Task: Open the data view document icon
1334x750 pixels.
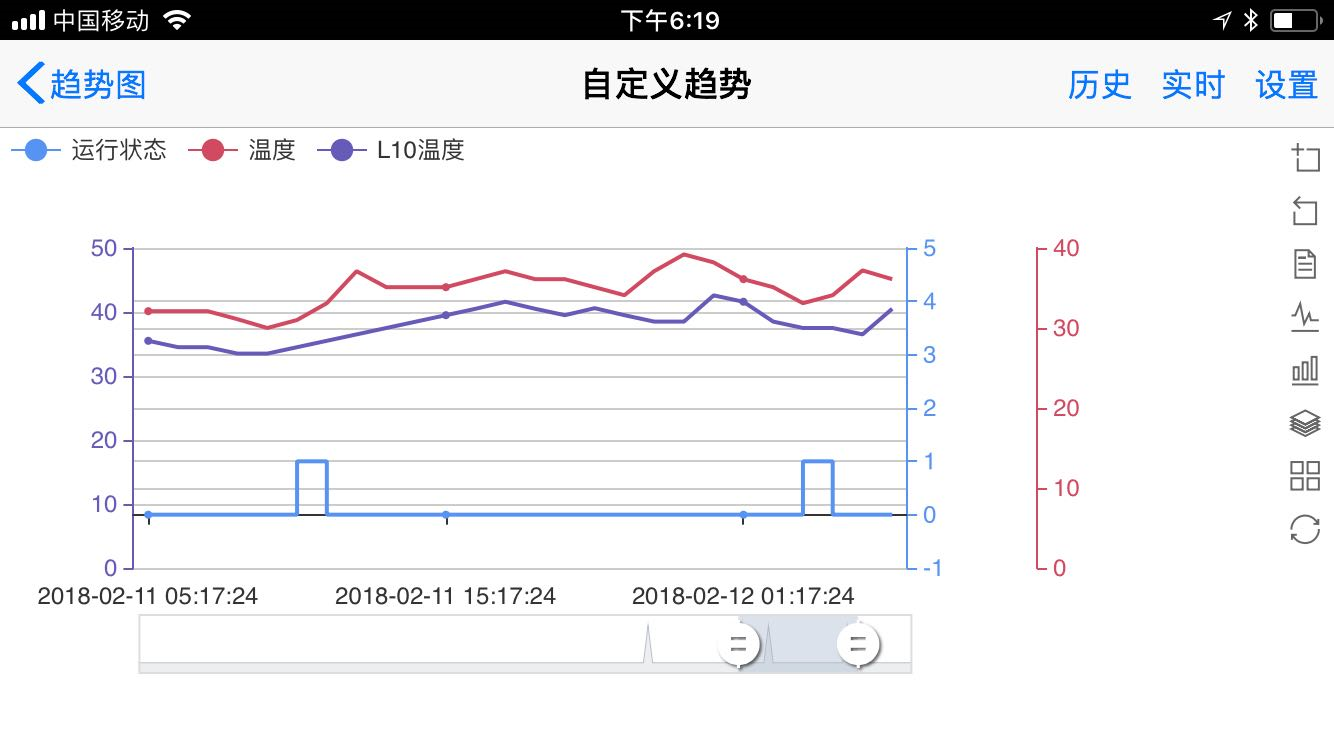Action: pos(1305,264)
